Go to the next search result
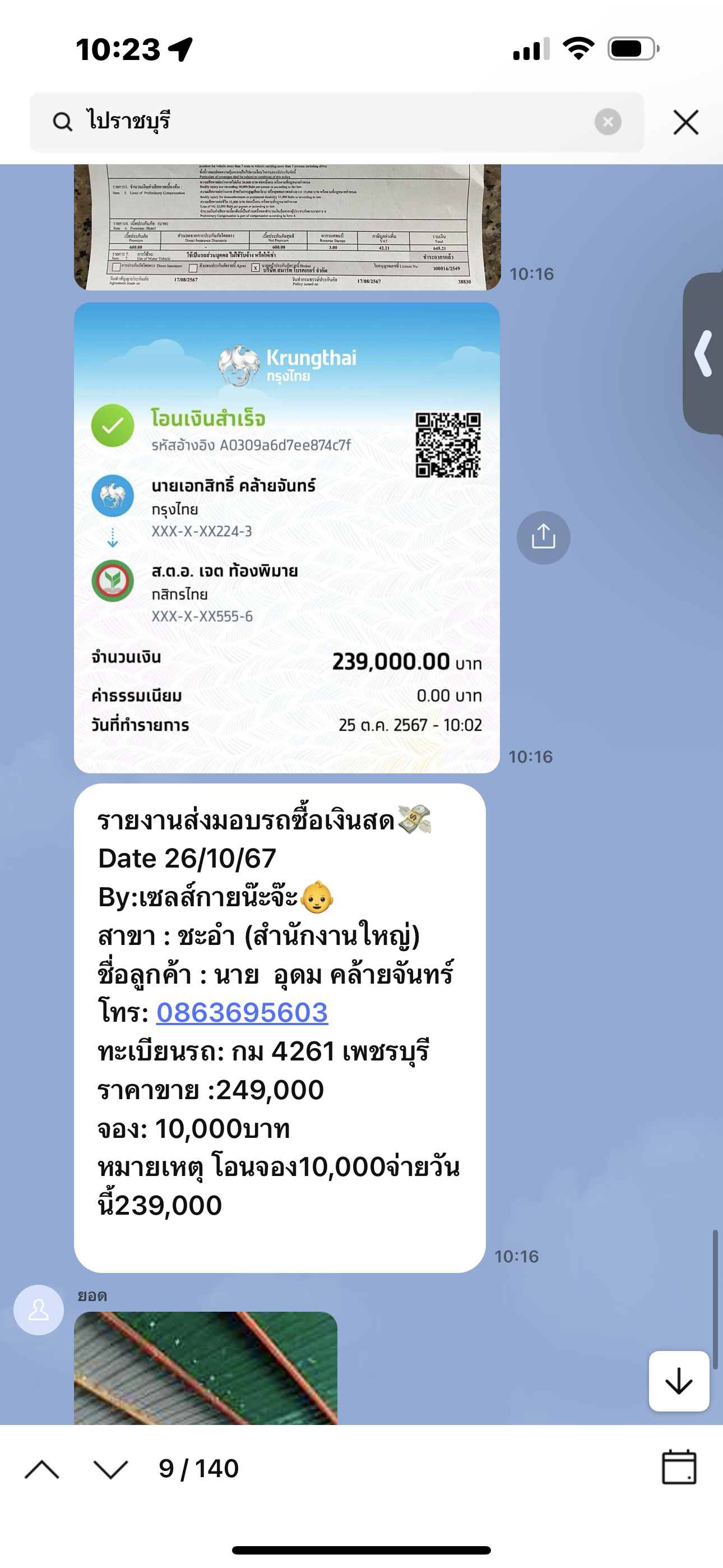This screenshot has width=723, height=1568. click(111, 1469)
